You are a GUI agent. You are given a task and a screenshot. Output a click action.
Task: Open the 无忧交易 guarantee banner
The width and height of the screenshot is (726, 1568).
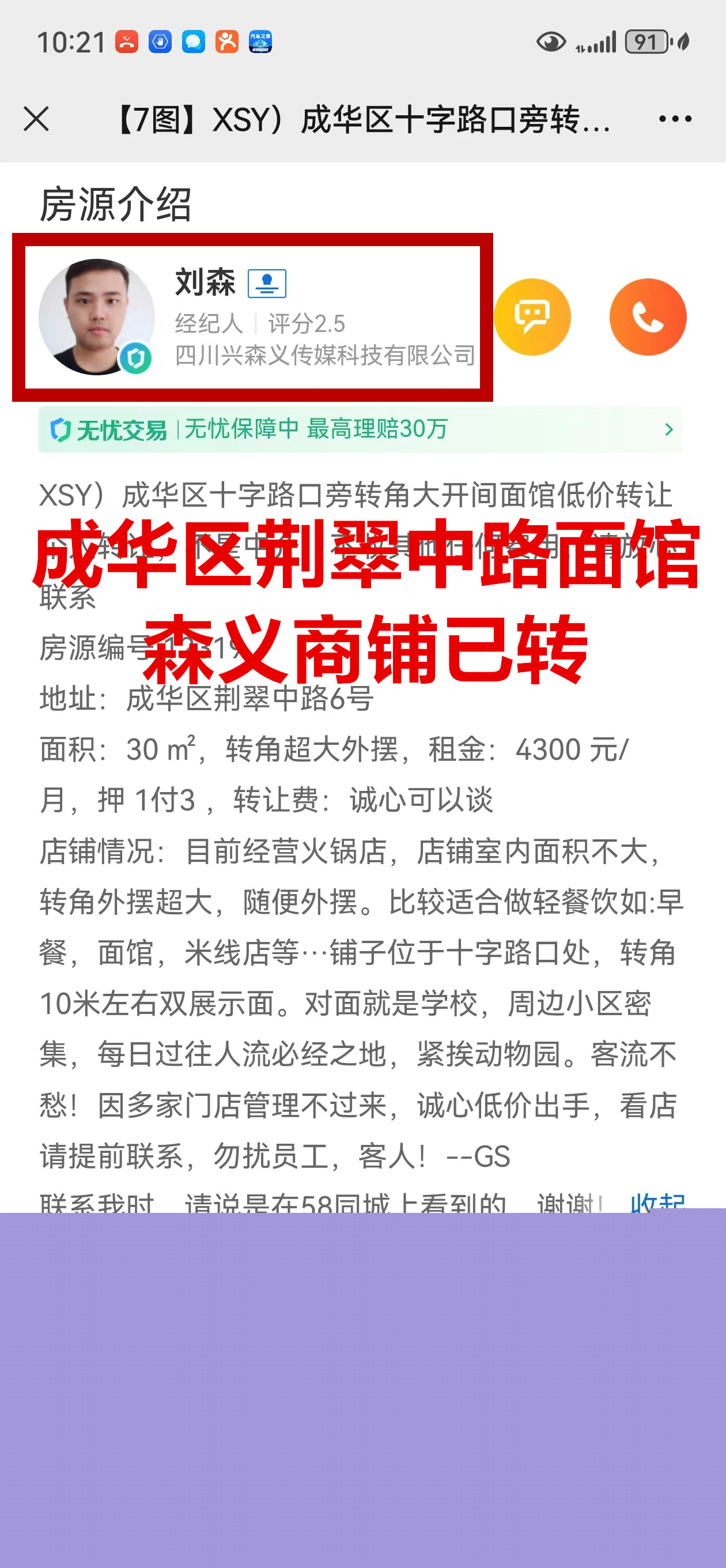coord(360,429)
